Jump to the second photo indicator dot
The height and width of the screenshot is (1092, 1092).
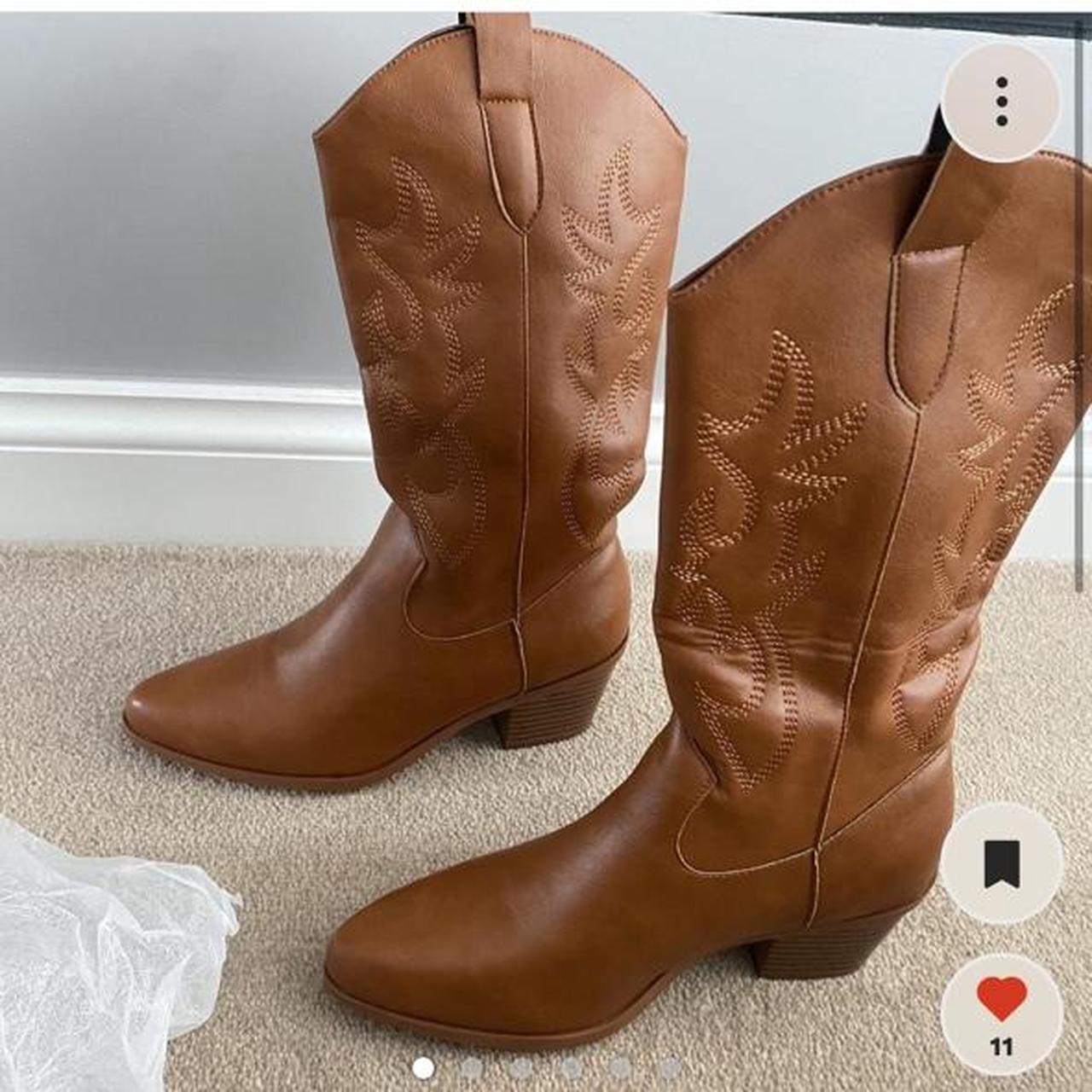[x=472, y=1067]
